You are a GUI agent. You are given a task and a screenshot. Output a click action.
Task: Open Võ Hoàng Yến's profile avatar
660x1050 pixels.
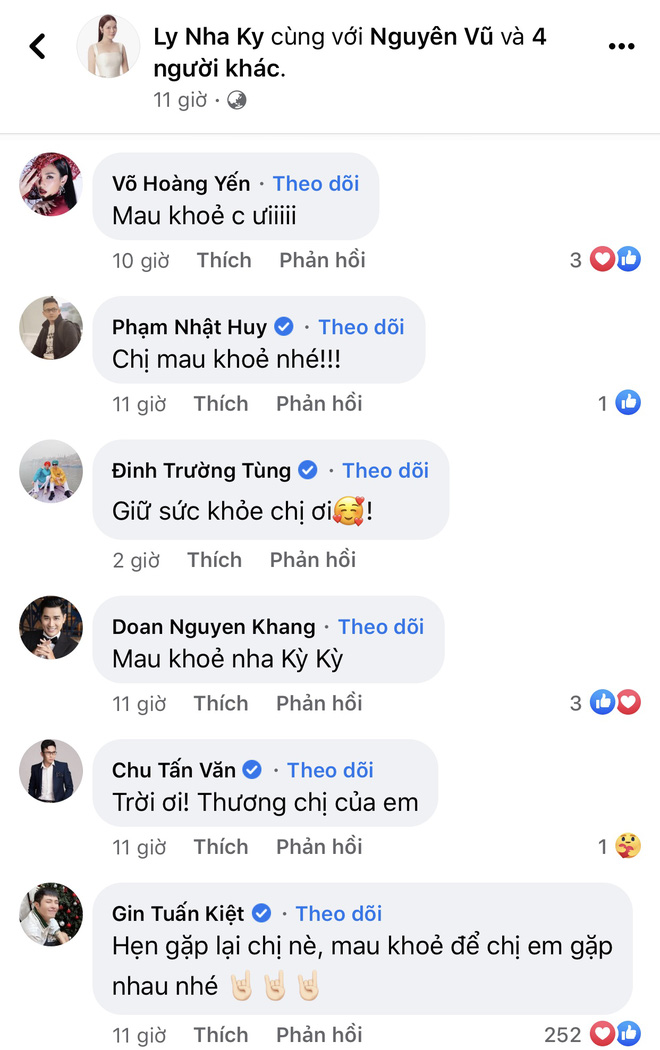(51, 184)
